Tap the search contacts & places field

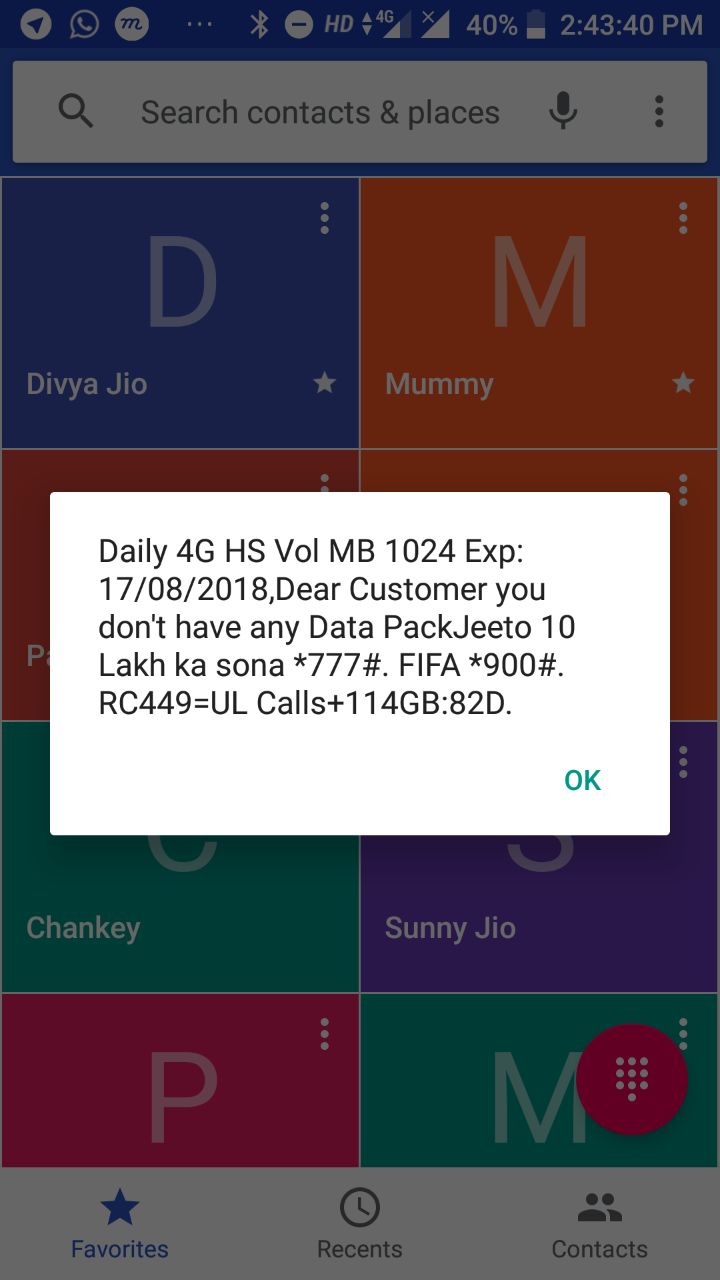point(320,112)
